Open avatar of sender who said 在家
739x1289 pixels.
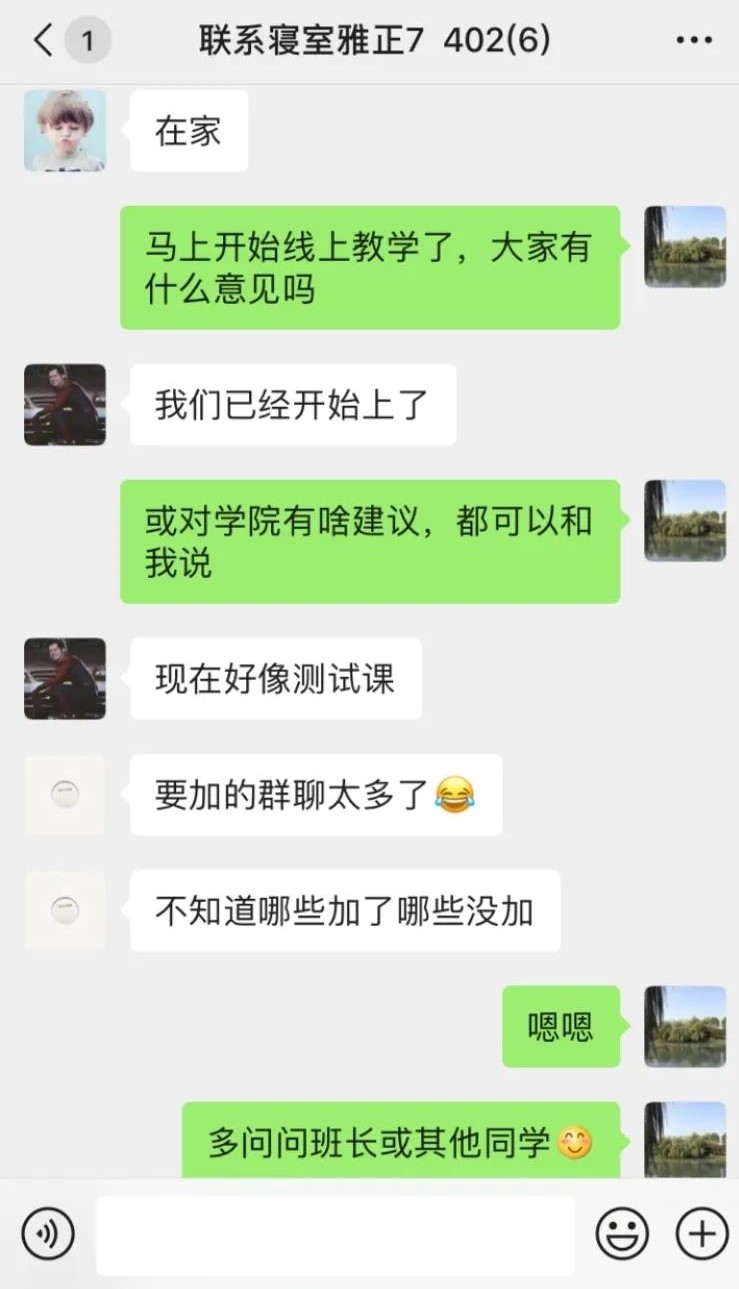pos(65,131)
